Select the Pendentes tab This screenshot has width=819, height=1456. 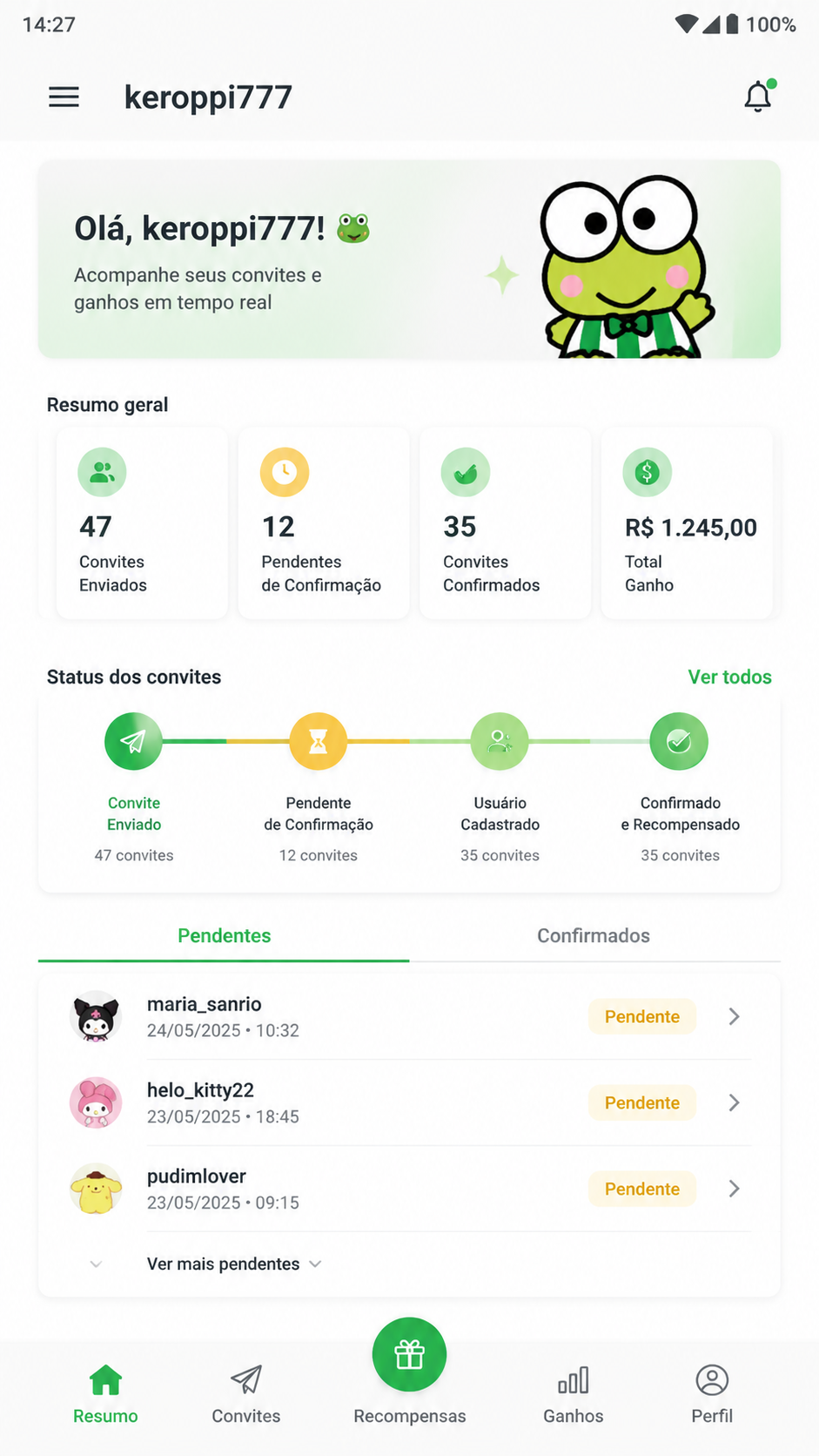[x=224, y=936]
